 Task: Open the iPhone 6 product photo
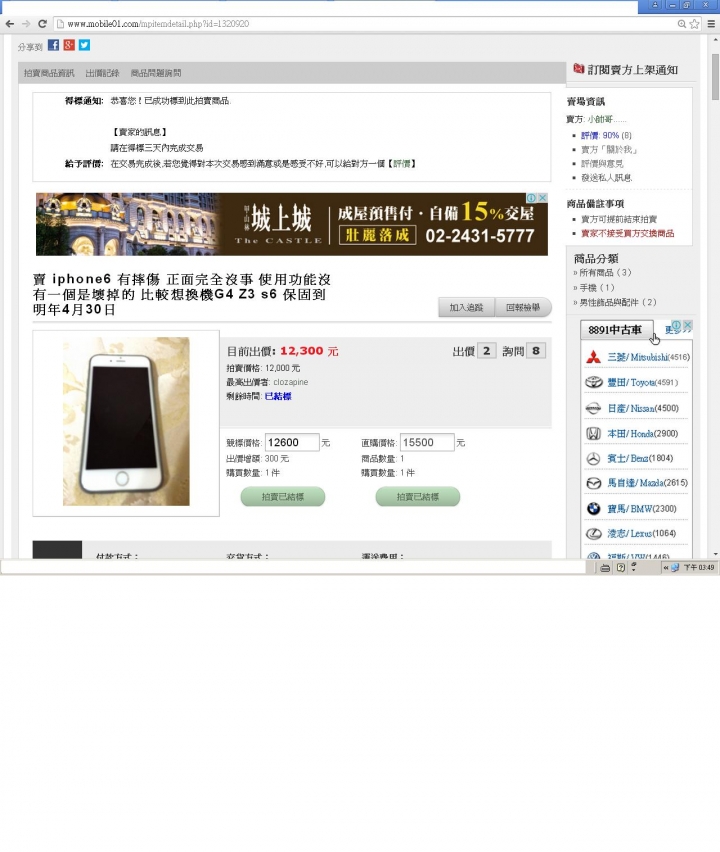pyautogui.click(x=126, y=422)
